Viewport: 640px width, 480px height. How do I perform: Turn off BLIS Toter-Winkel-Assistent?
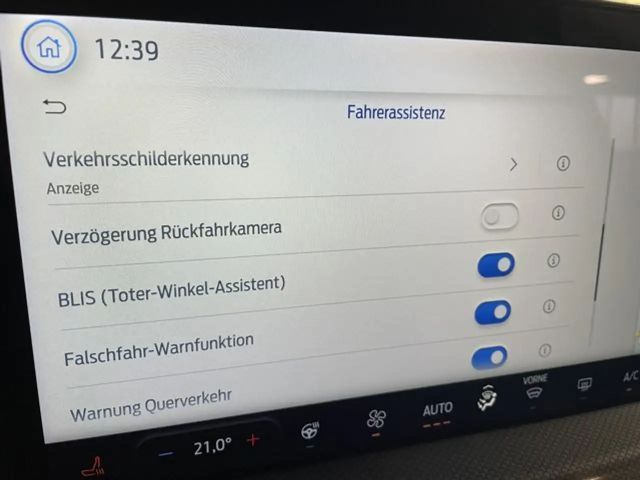tap(496, 264)
